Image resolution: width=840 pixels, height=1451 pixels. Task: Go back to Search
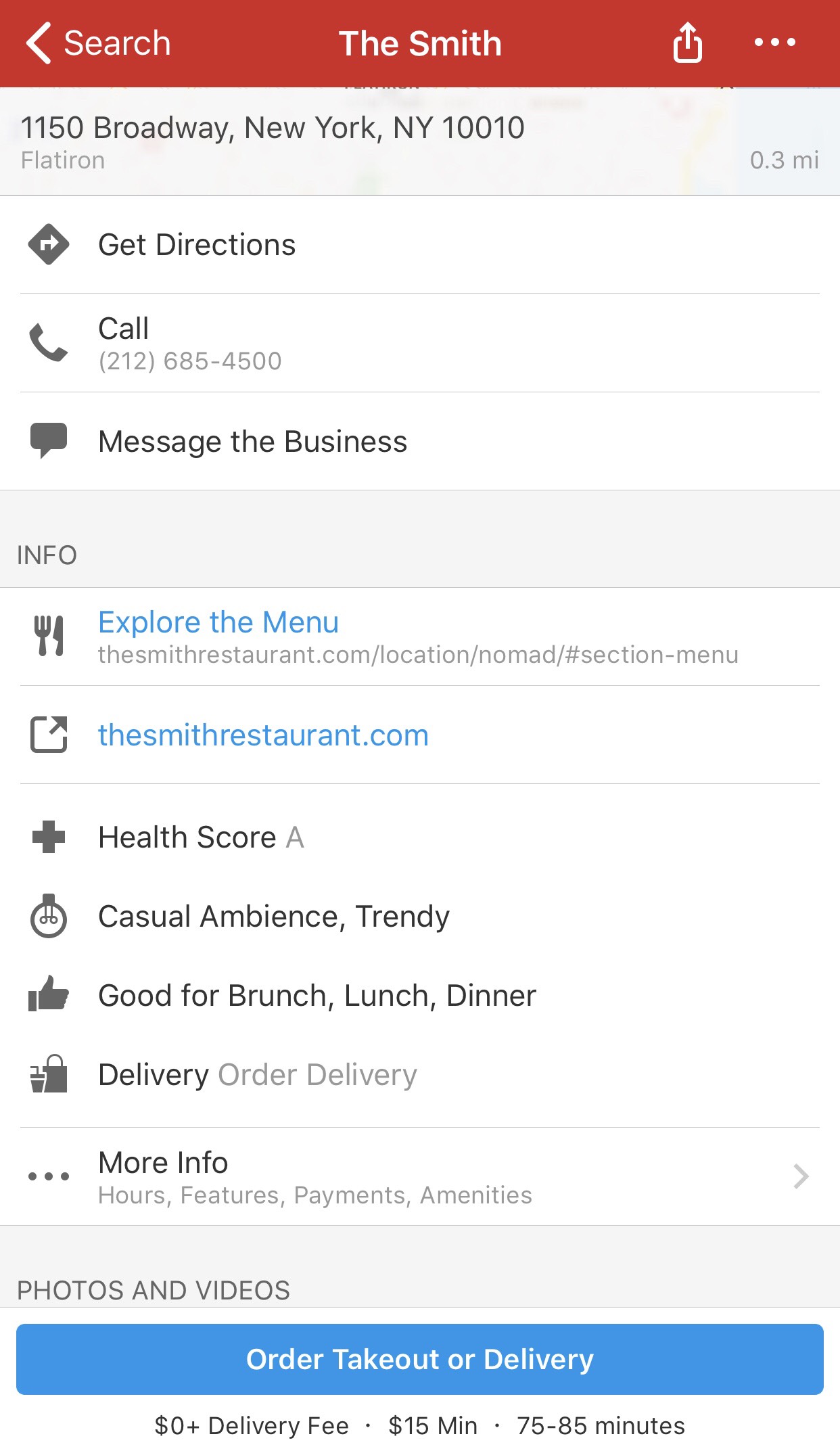click(98, 43)
